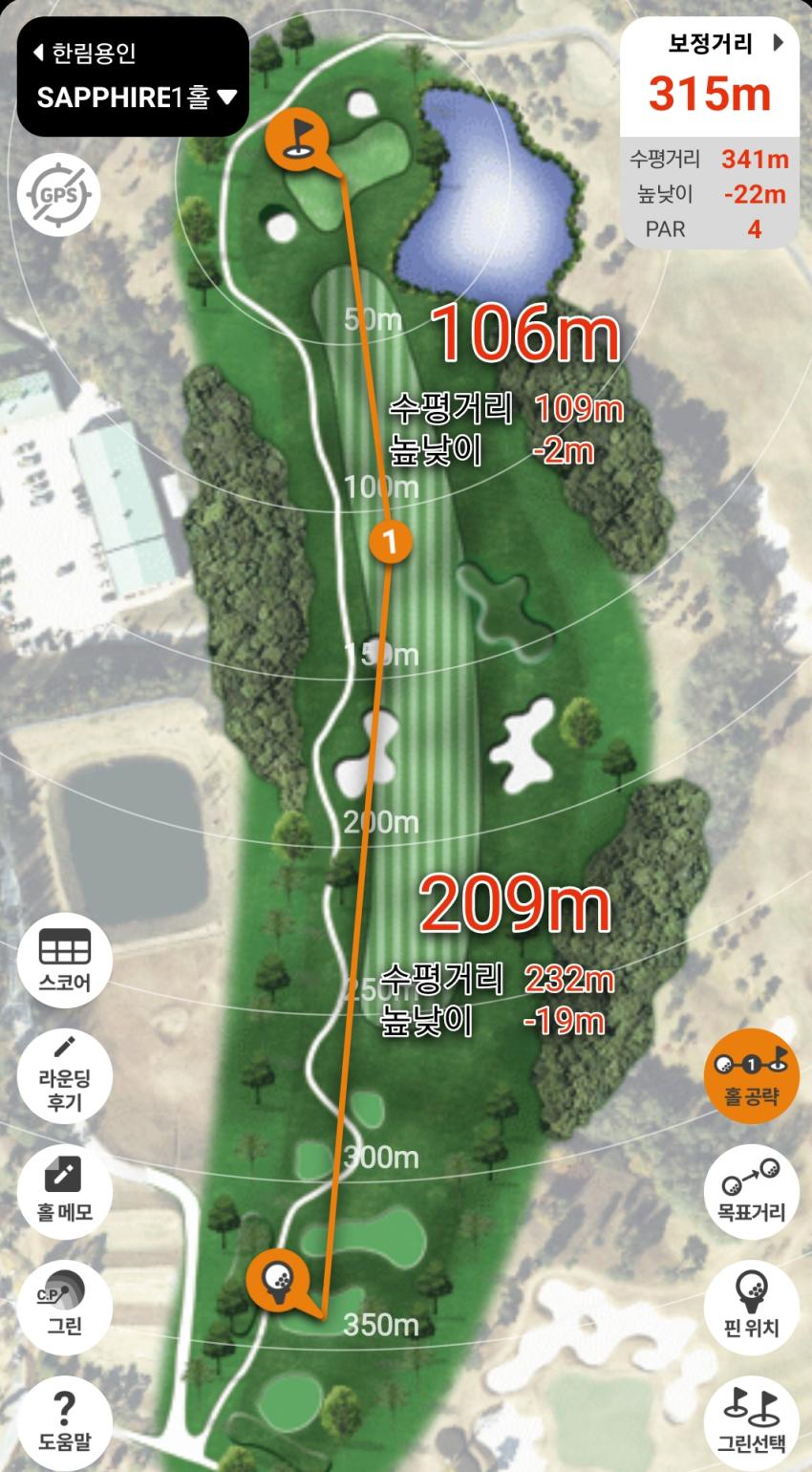812x1472 pixels.
Task: Open 홀 메모 notes
Action: point(64,1191)
